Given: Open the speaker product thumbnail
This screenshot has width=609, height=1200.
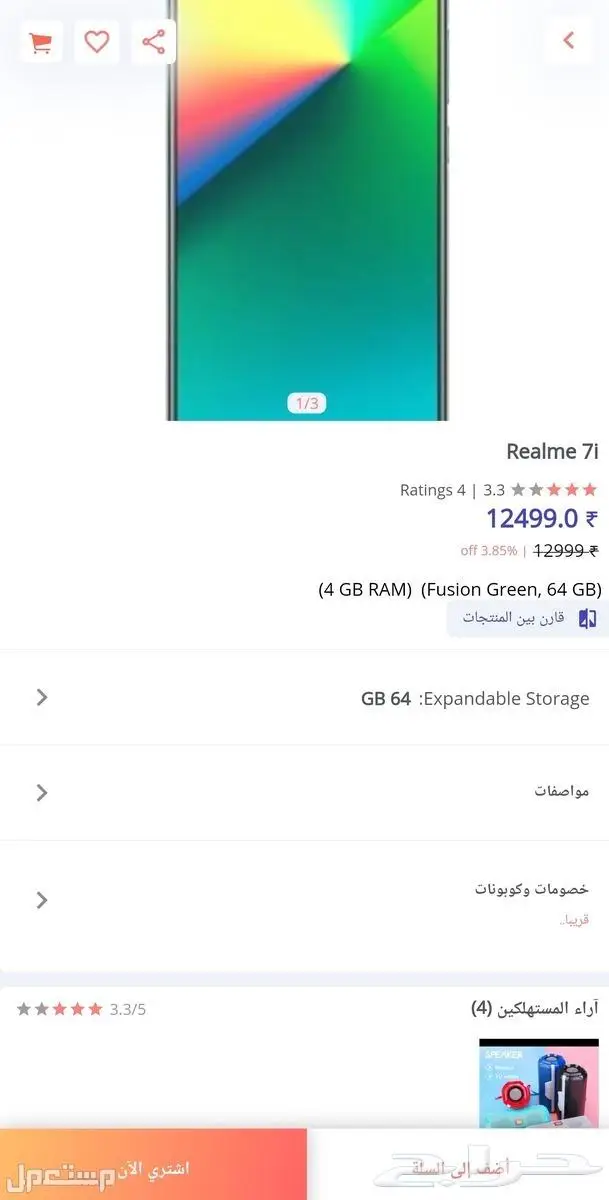Looking at the screenshot, I should point(538,1082).
